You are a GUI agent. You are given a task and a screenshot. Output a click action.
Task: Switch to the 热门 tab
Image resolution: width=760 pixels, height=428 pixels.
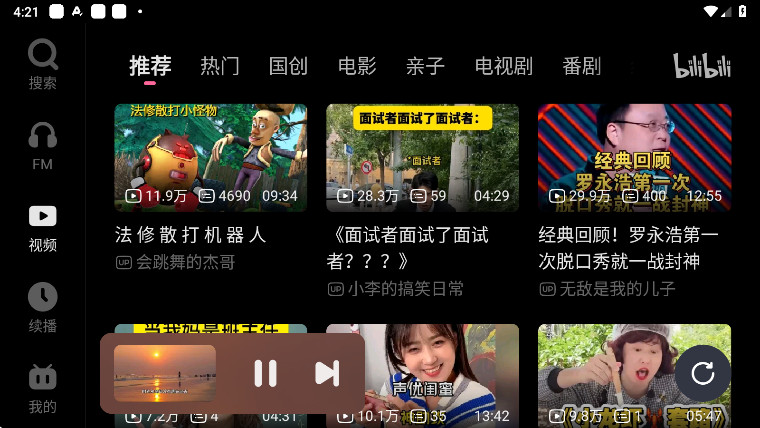point(220,66)
